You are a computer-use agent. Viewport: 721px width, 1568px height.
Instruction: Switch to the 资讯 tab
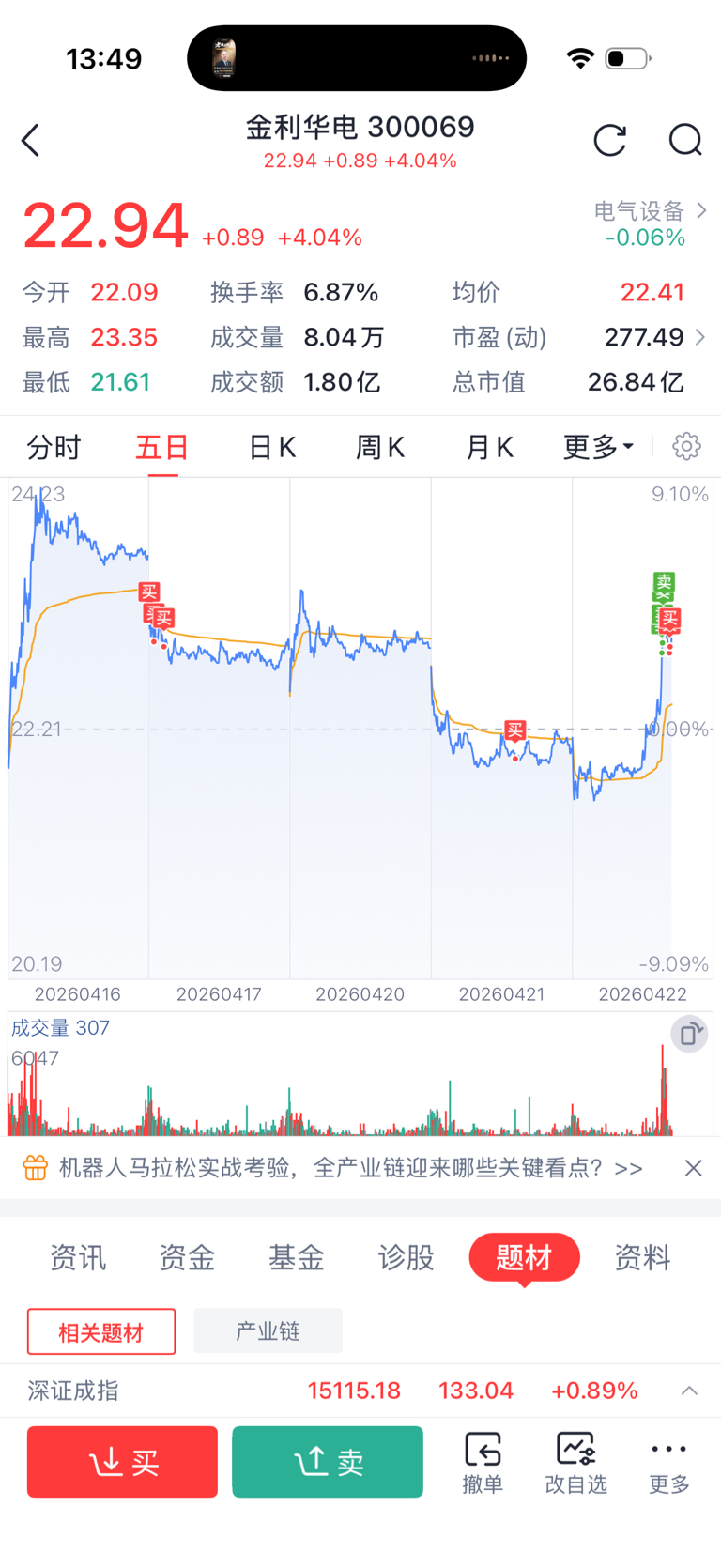pos(78,1257)
